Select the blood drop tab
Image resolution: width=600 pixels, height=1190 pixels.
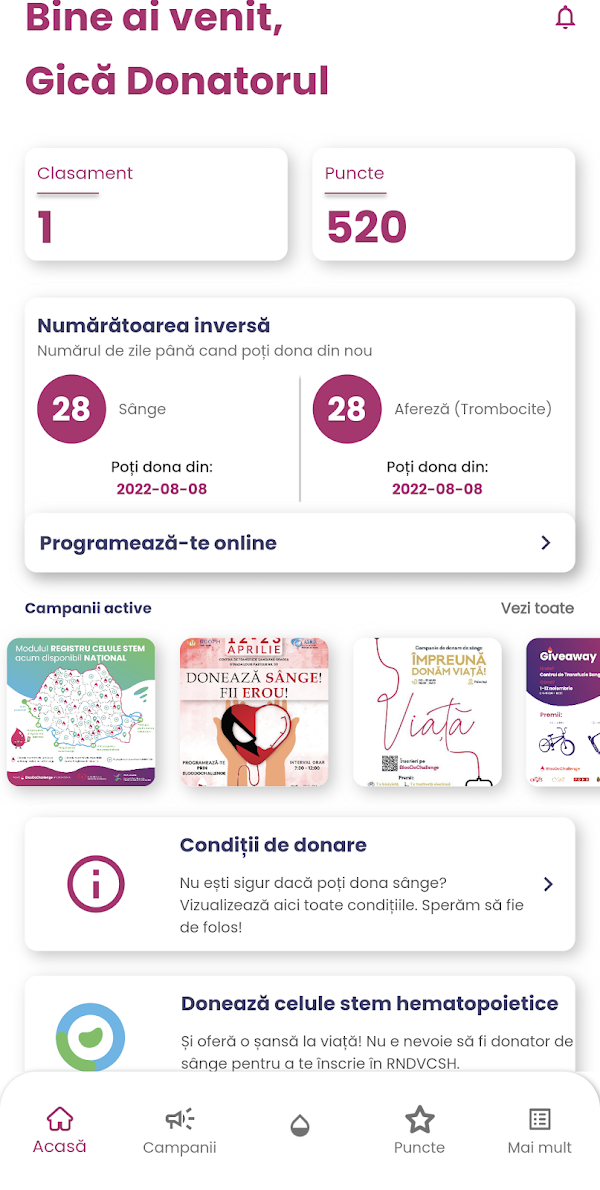coord(300,1126)
